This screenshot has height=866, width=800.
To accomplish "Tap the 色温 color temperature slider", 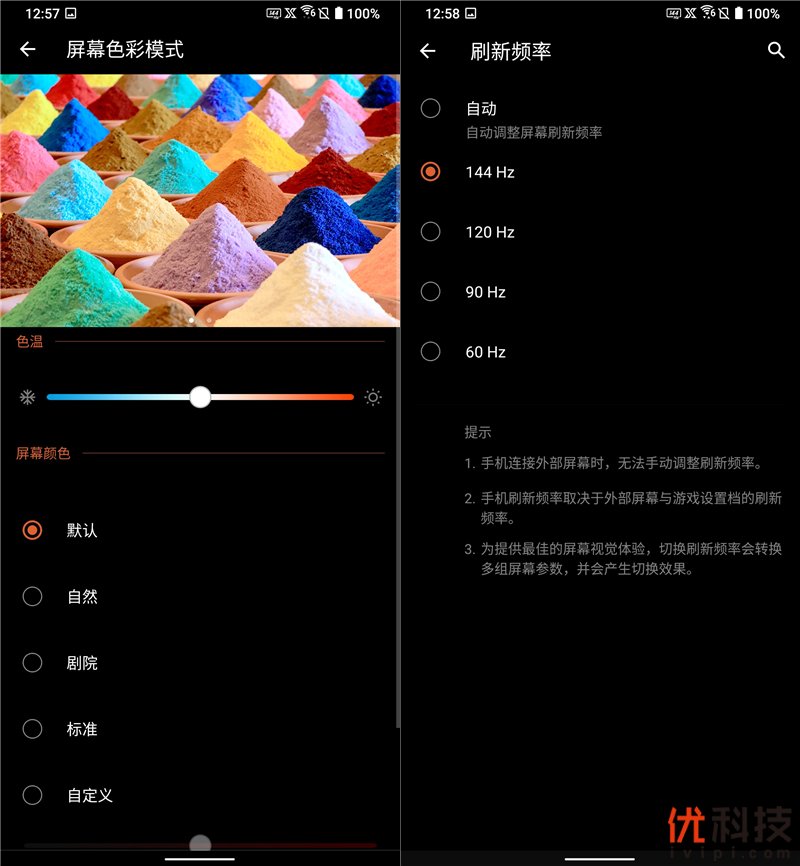I will (x=200, y=397).
